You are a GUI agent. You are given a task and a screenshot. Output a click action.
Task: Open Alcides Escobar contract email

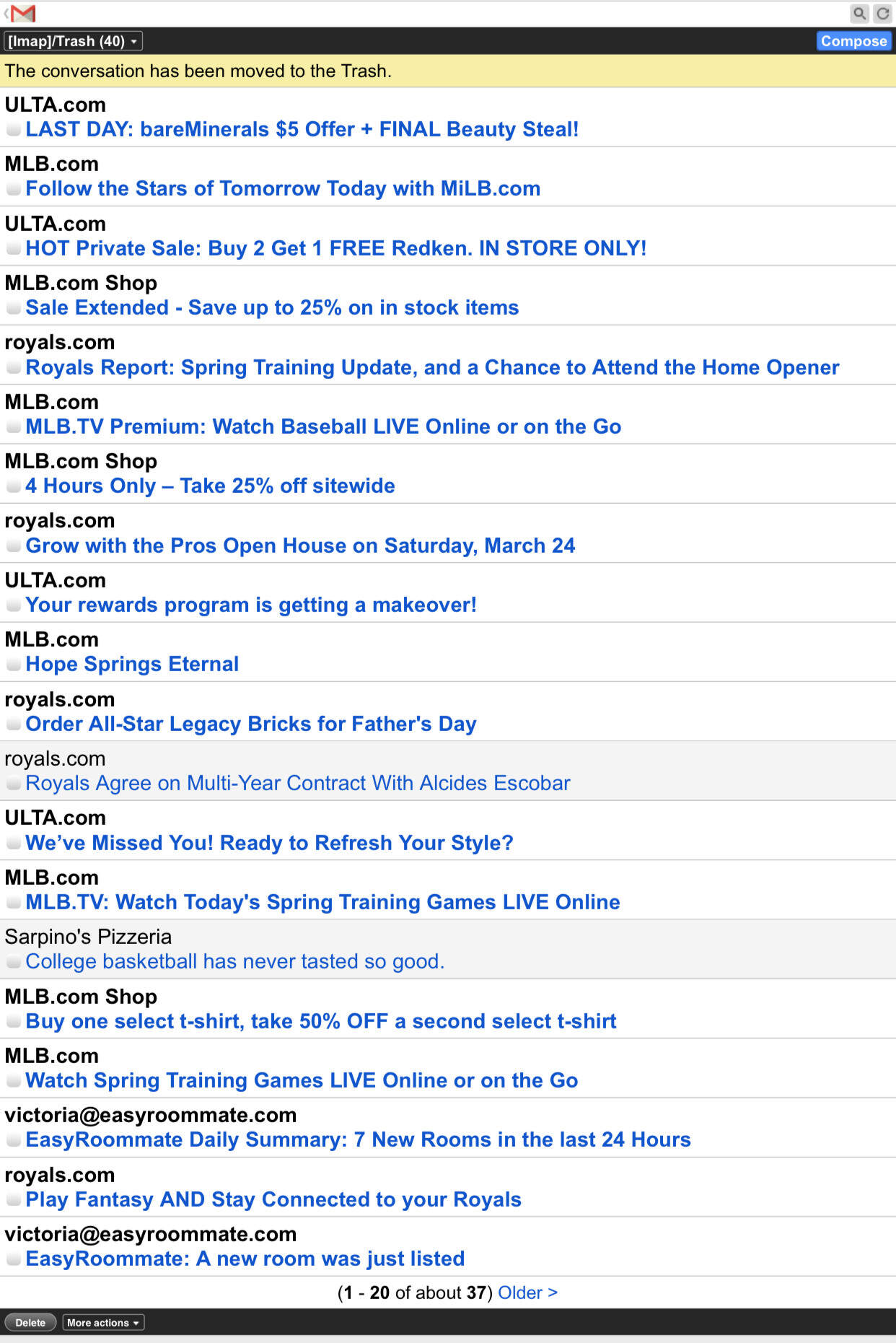pos(297,783)
